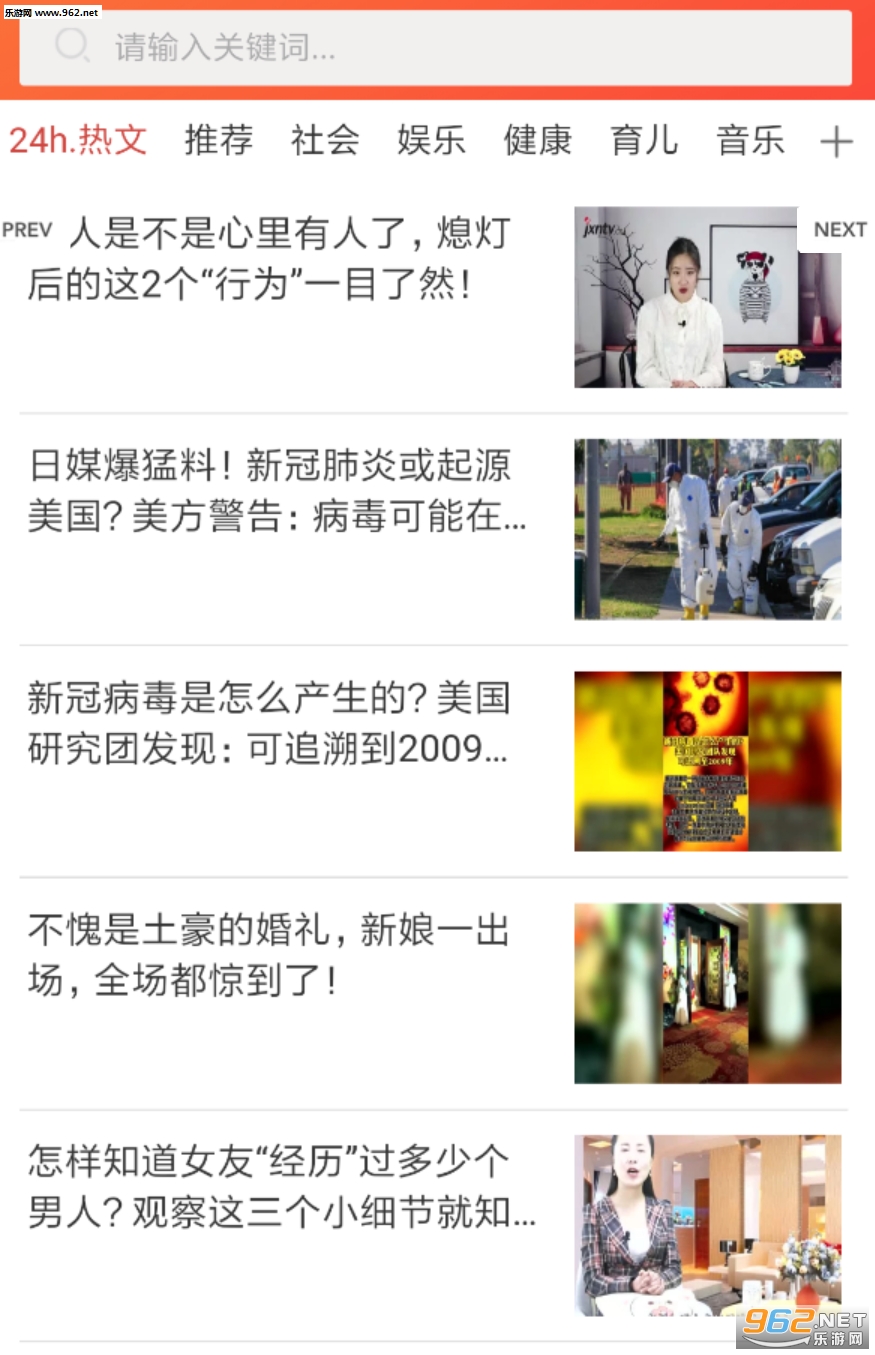Add more channels with the plus icon
The width and height of the screenshot is (875, 1355).
836,142
